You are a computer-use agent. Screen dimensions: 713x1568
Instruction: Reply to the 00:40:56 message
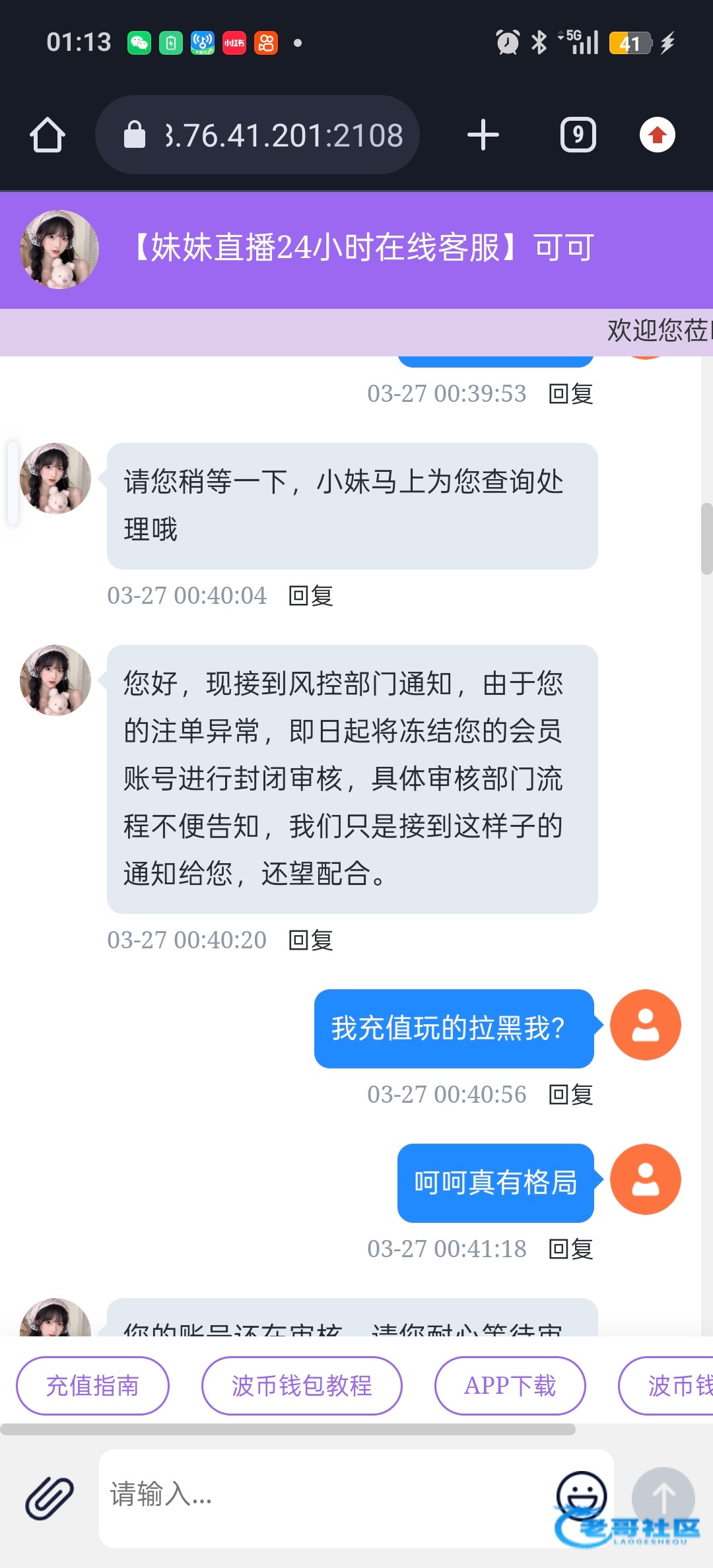pos(571,1095)
